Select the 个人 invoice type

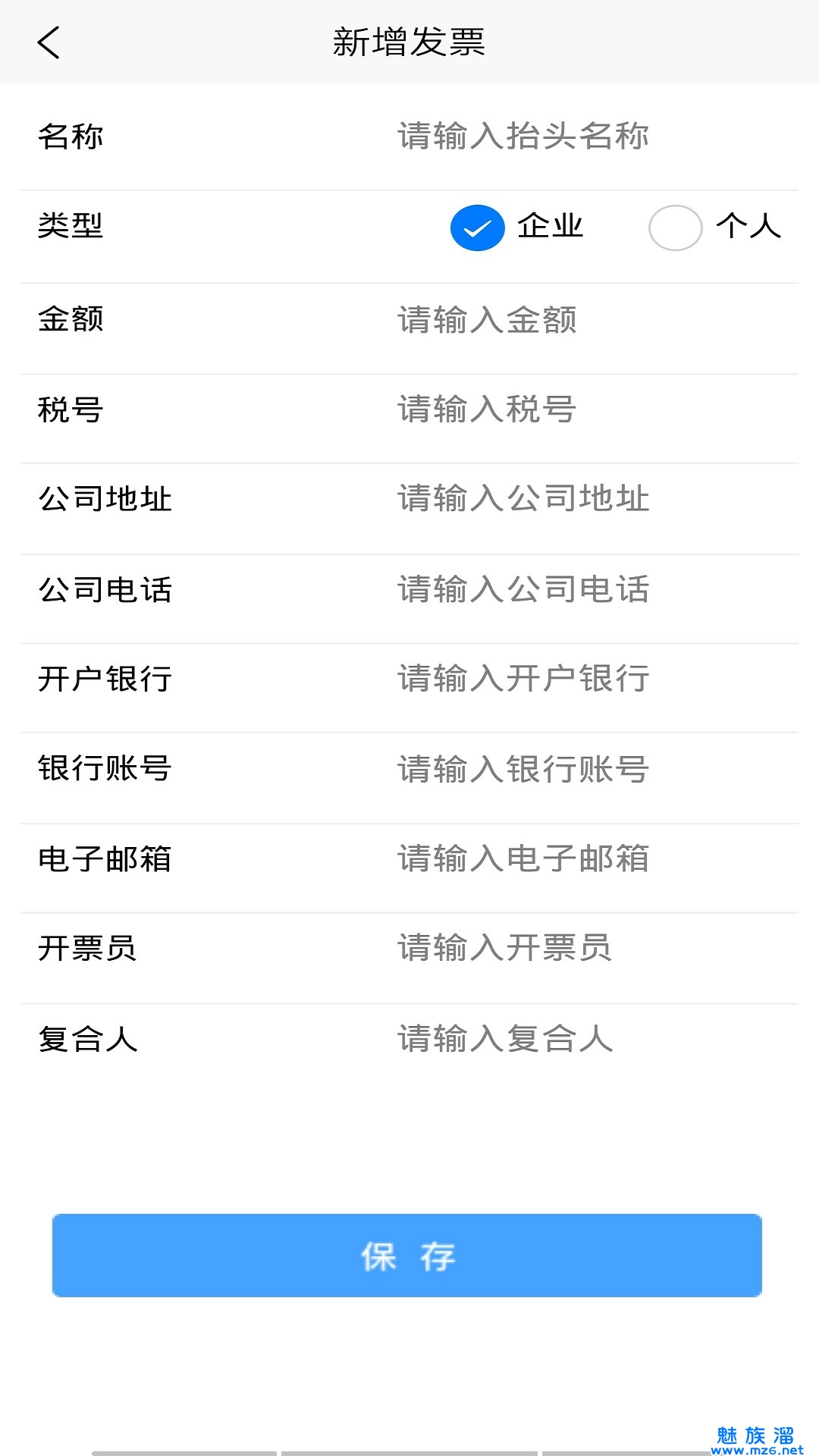[676, 227]
